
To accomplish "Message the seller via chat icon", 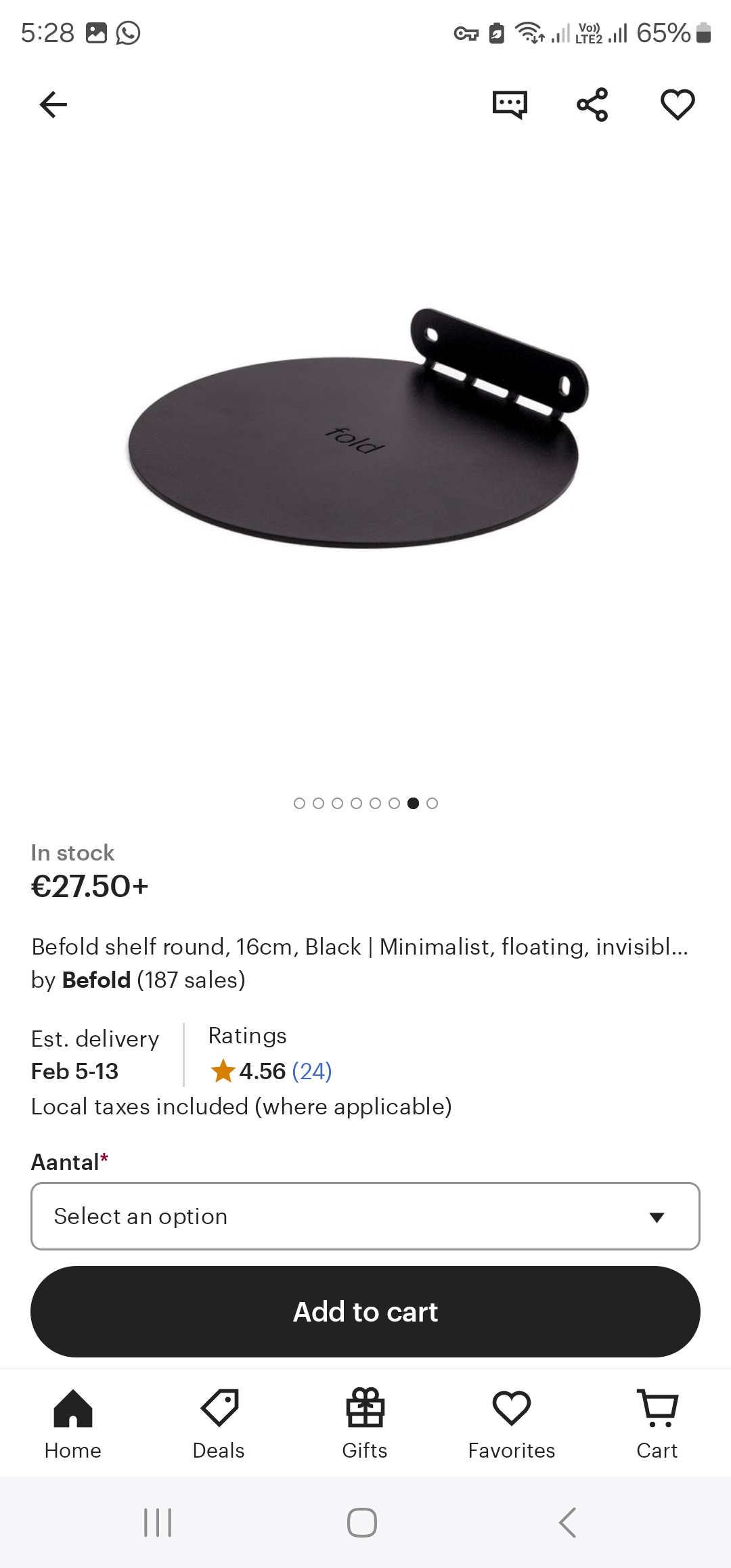I will click(x=510, y=104).
